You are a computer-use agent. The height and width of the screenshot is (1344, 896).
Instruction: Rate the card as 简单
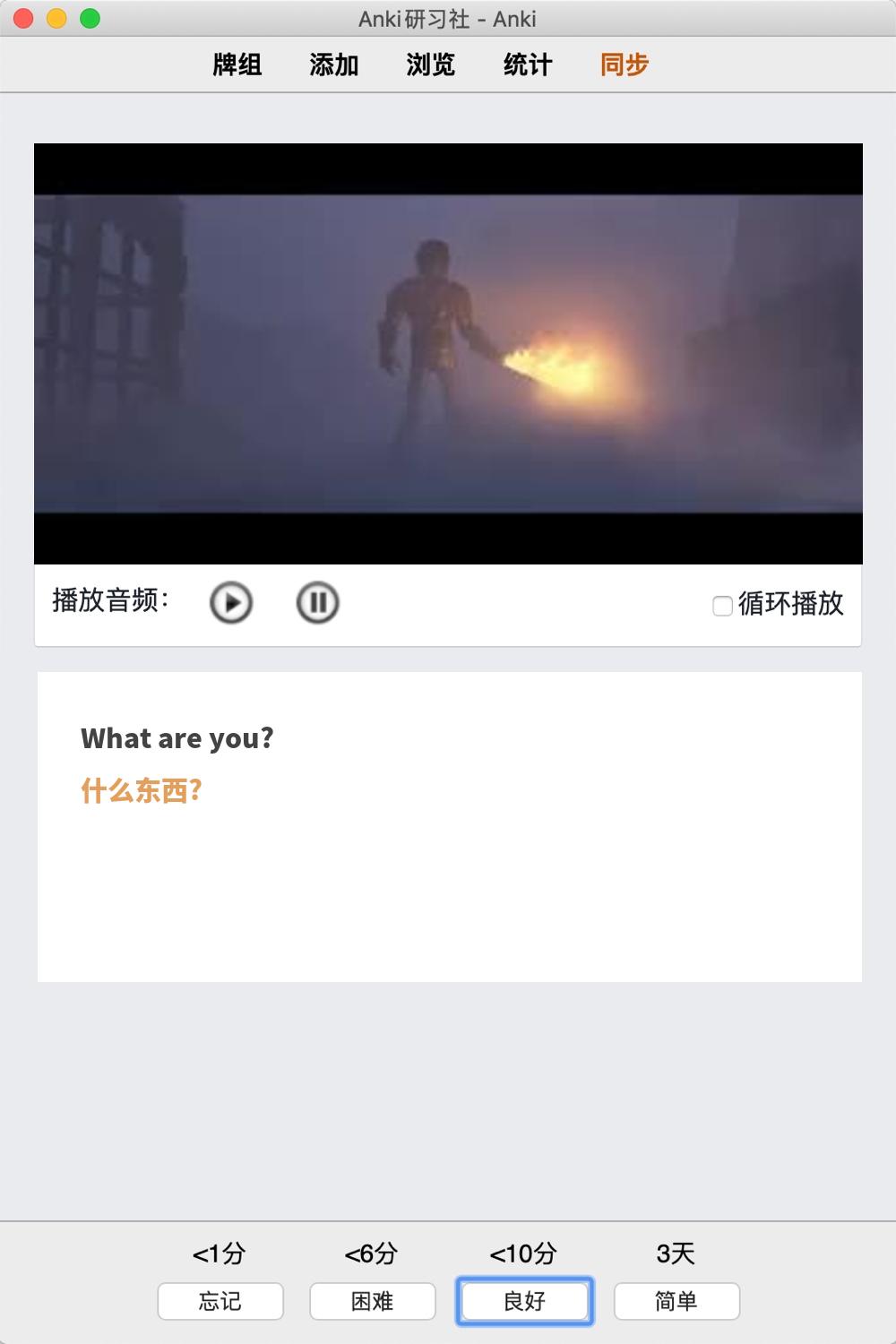click(676, 1301)
